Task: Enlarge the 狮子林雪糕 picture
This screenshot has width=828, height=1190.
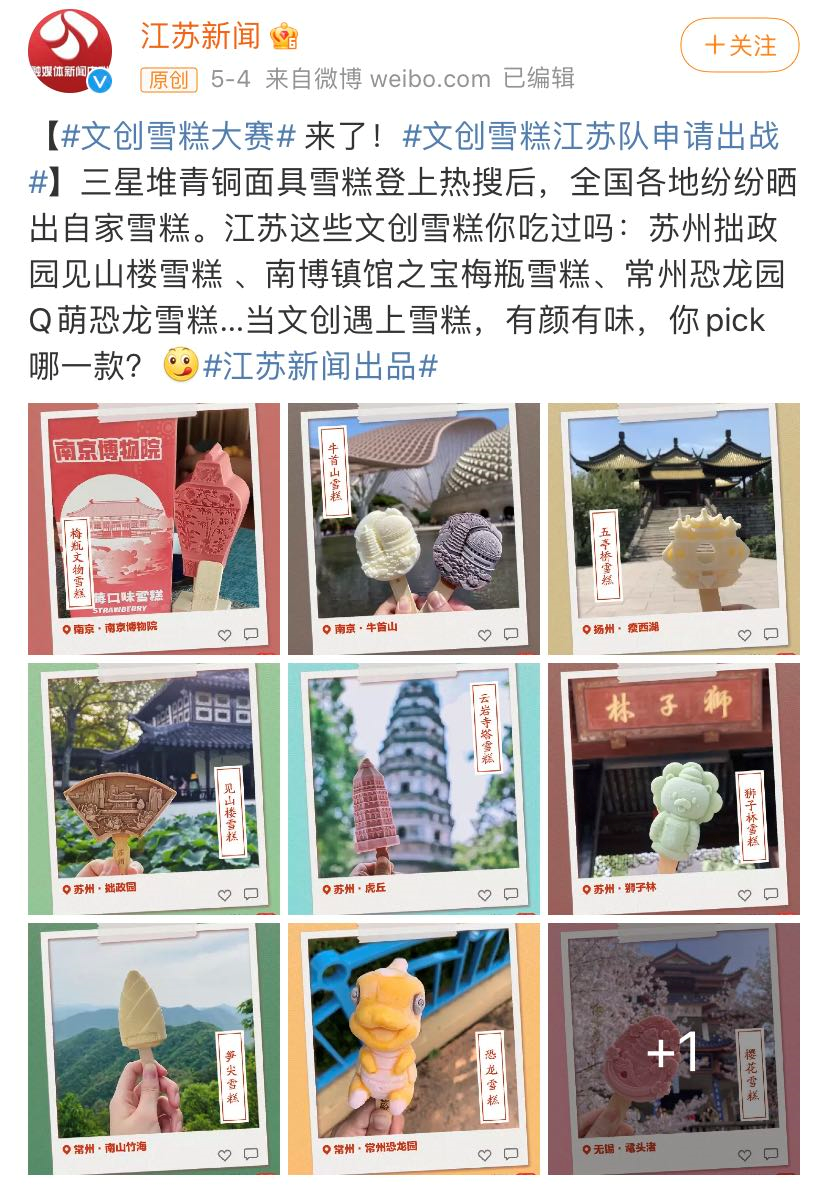Action: coord(673,788)
